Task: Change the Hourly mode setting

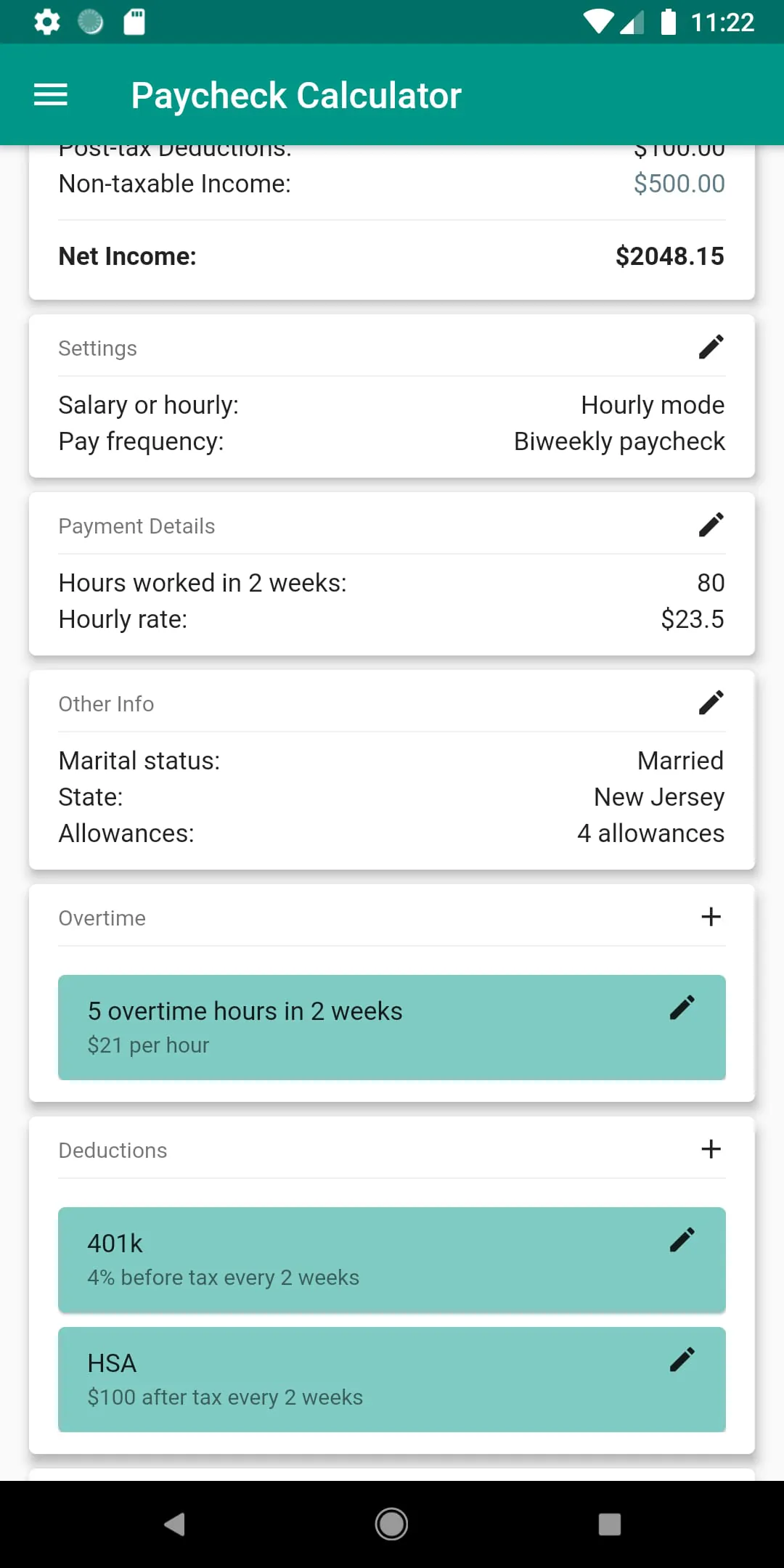Action: (x=651, y=404)
